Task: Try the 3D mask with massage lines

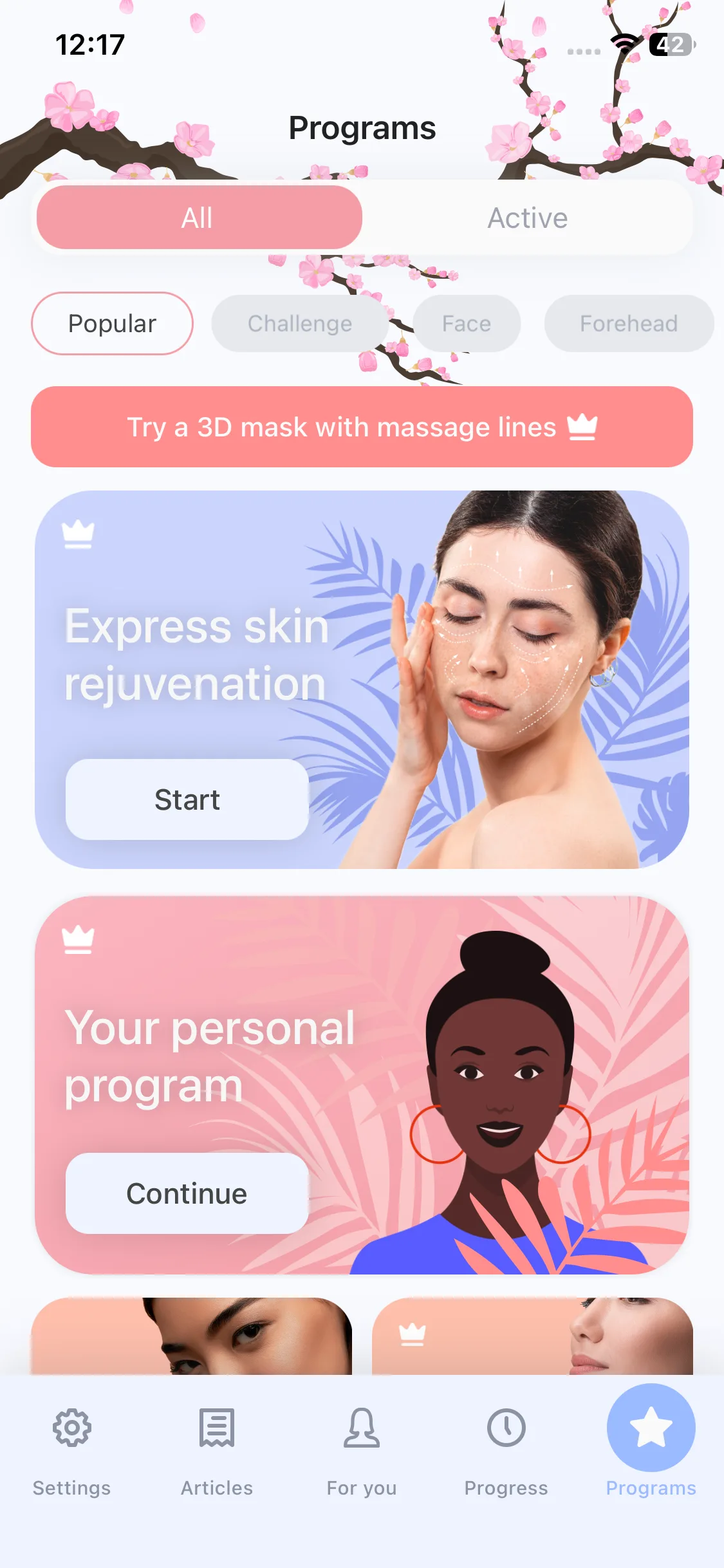Action: pos(362,427)
